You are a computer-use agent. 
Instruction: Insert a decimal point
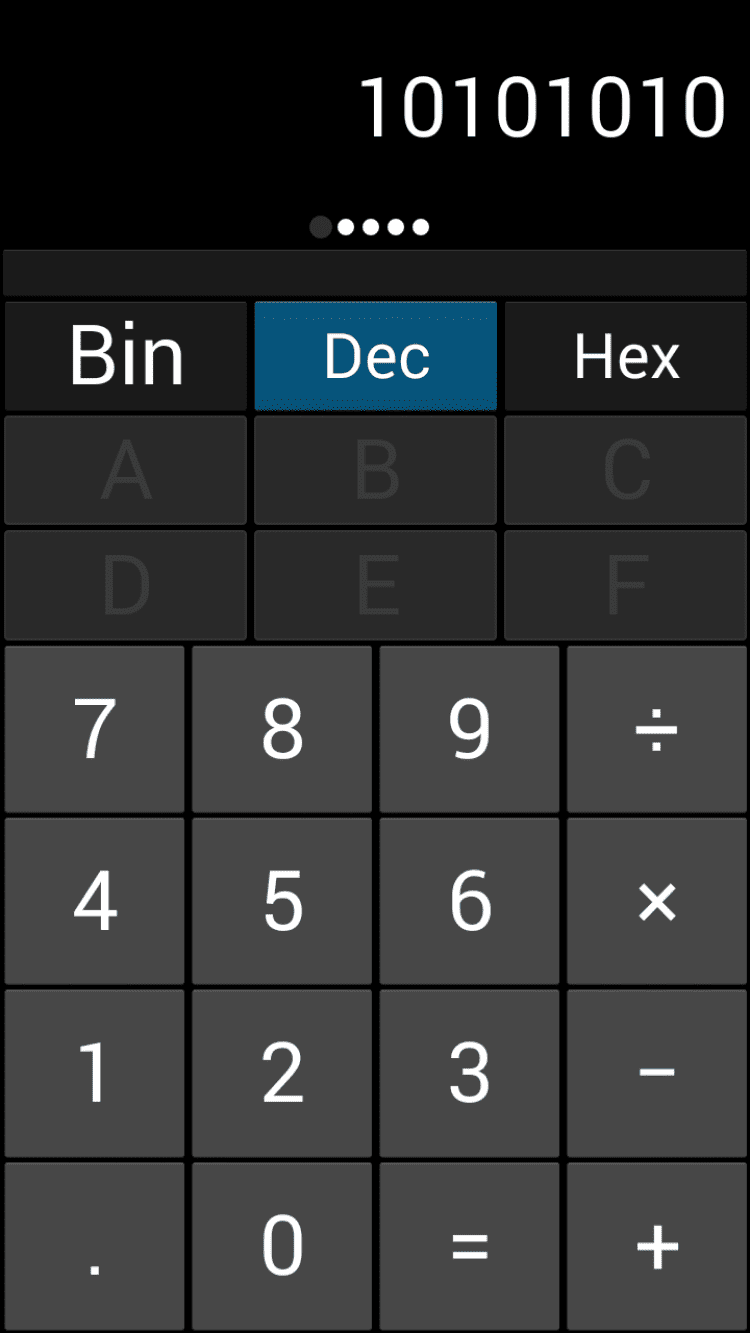(95, 1245)
